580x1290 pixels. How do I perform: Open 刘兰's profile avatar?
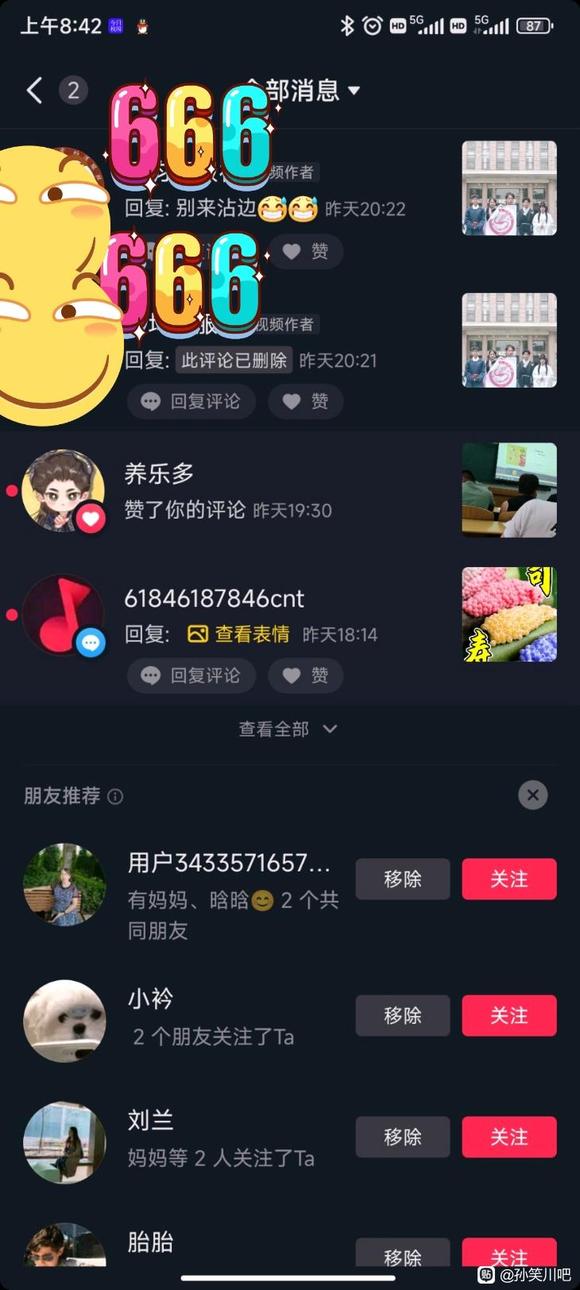pyautogui.click(x=65, y=1143)
